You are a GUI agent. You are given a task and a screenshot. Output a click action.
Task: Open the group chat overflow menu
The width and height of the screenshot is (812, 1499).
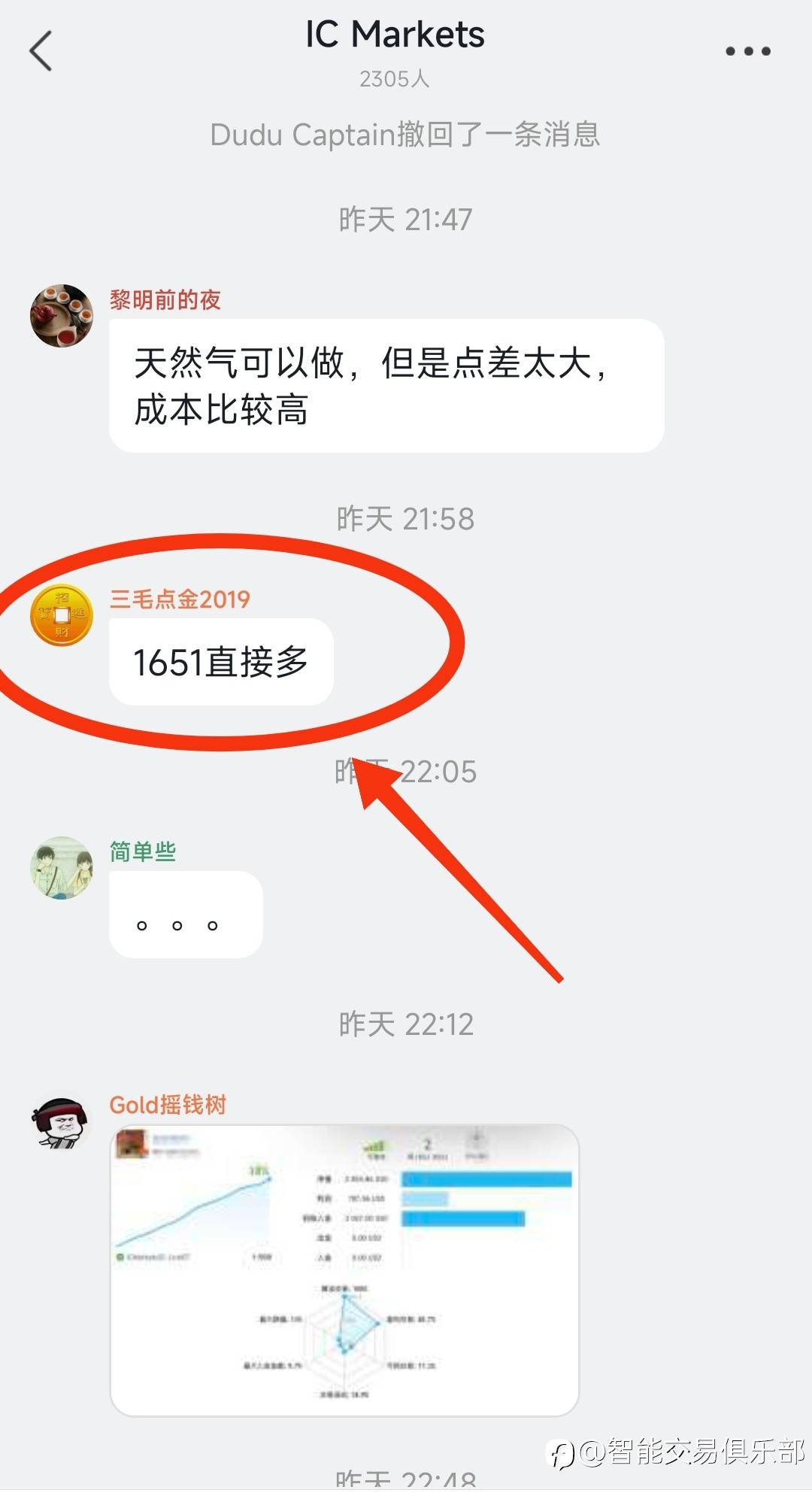pyautogui.click(x=747, y=51)
